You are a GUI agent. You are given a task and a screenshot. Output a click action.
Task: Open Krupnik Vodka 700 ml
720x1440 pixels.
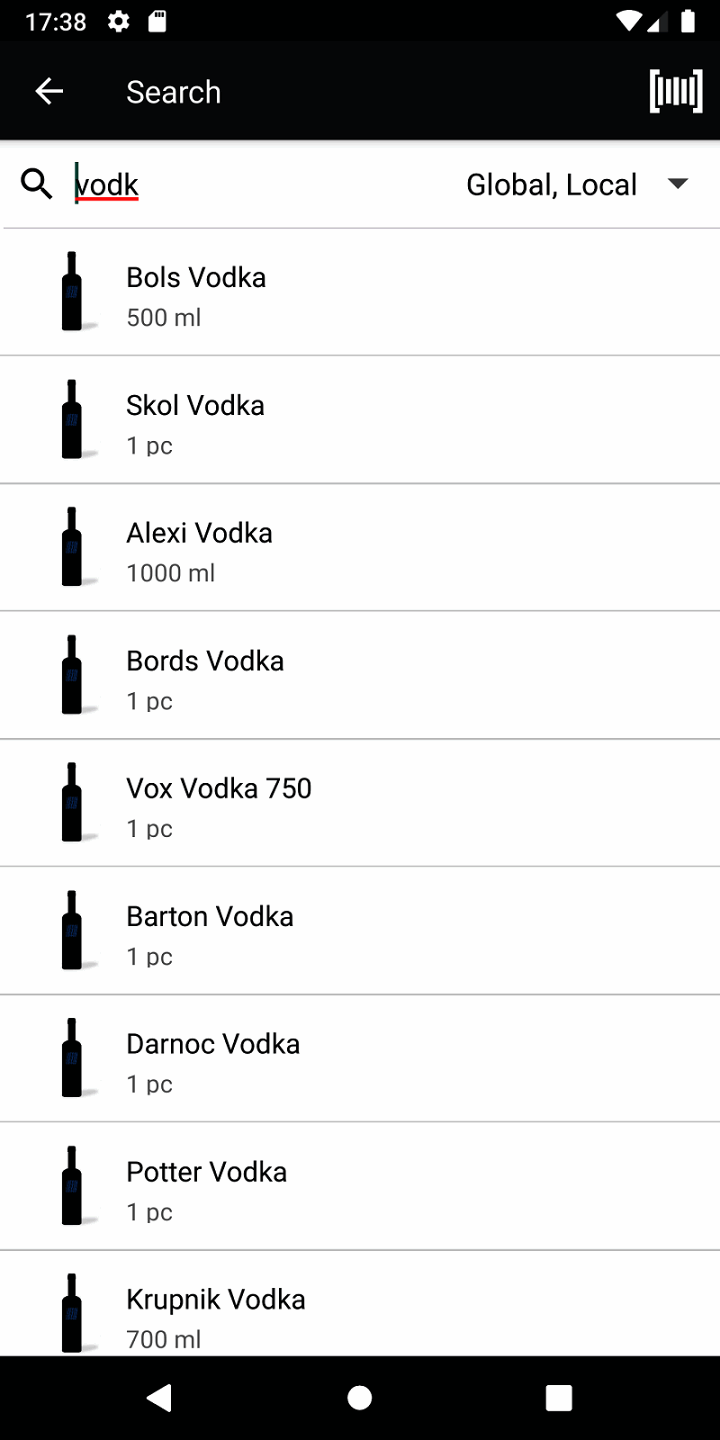click(x=360, y=1304)
